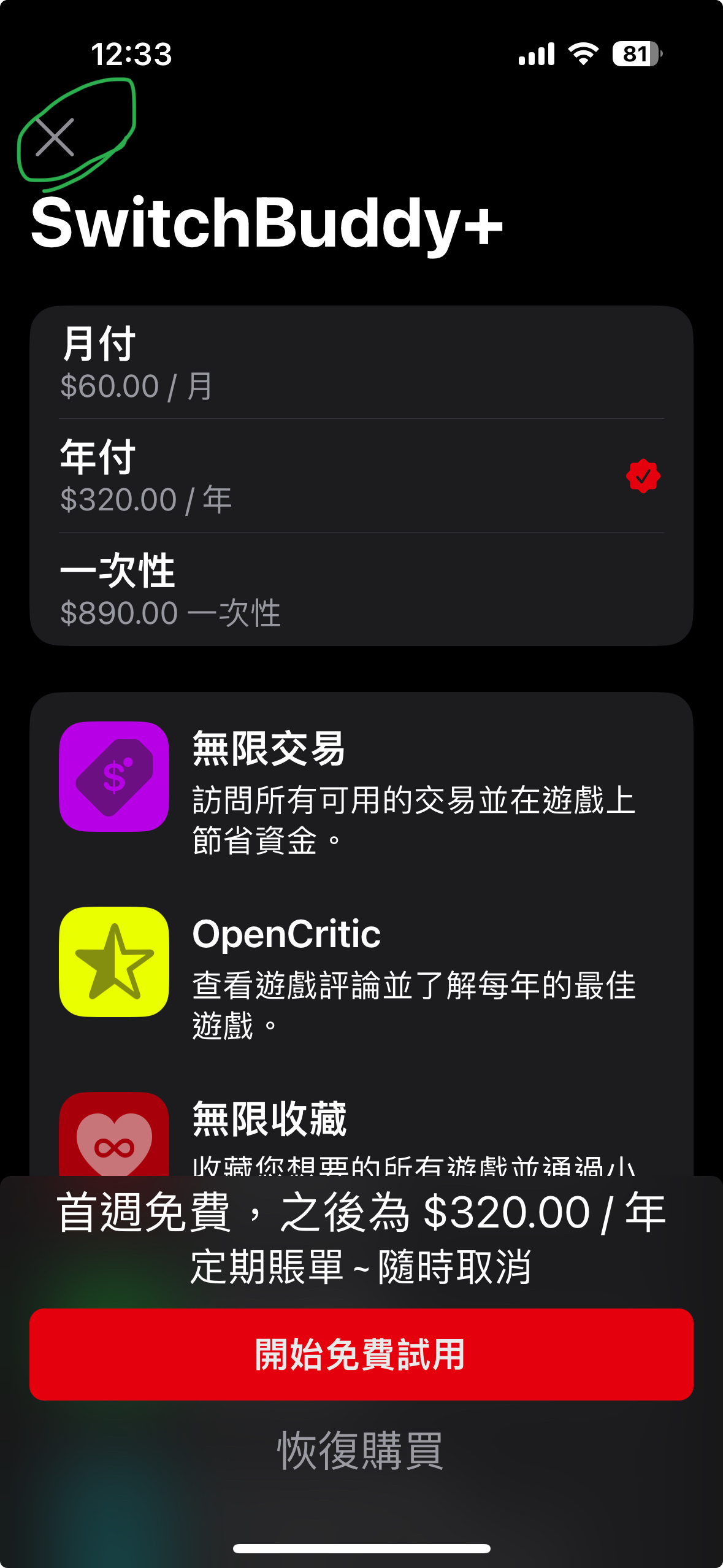Choose the 一次性 $890.00 one-time purchase

[361, 589]
